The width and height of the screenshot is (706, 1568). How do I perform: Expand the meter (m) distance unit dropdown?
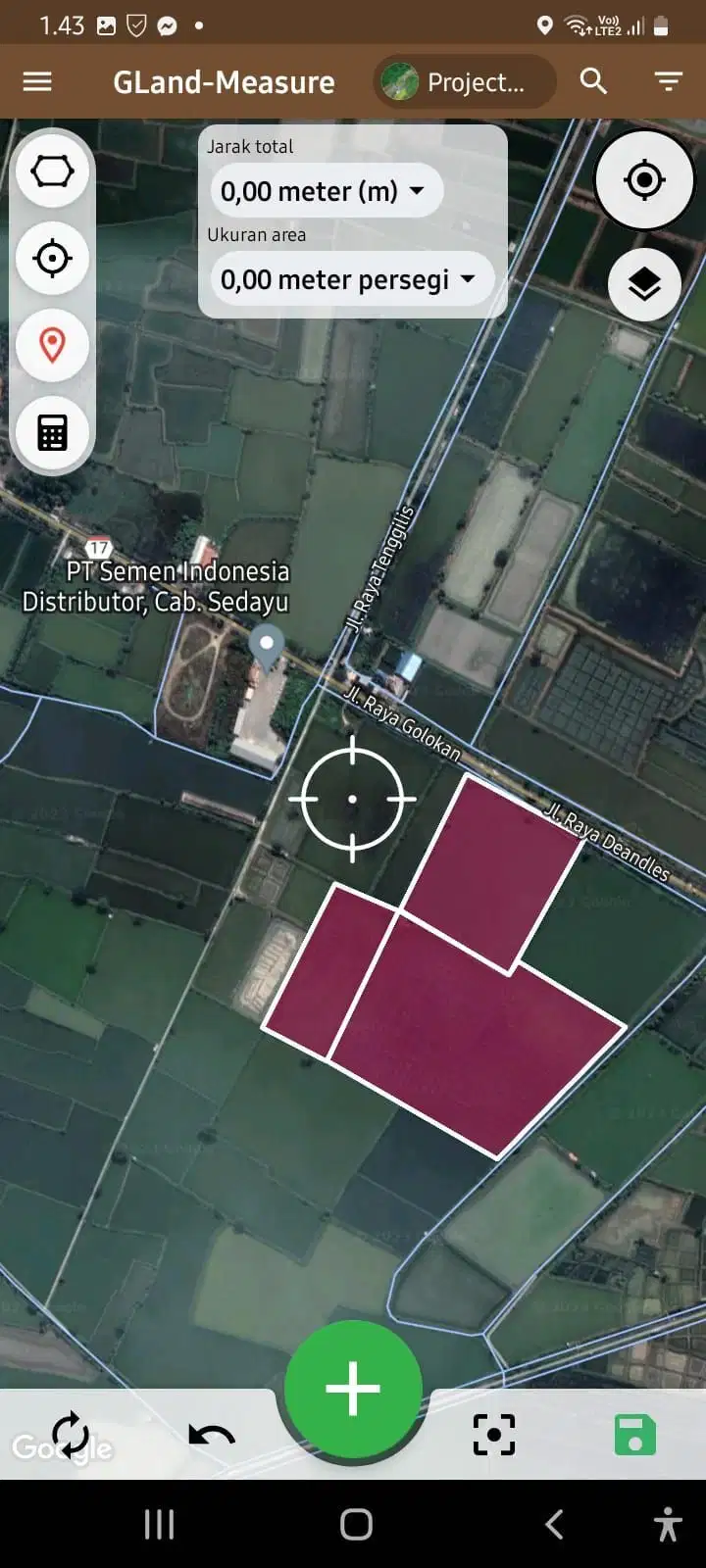326,191
